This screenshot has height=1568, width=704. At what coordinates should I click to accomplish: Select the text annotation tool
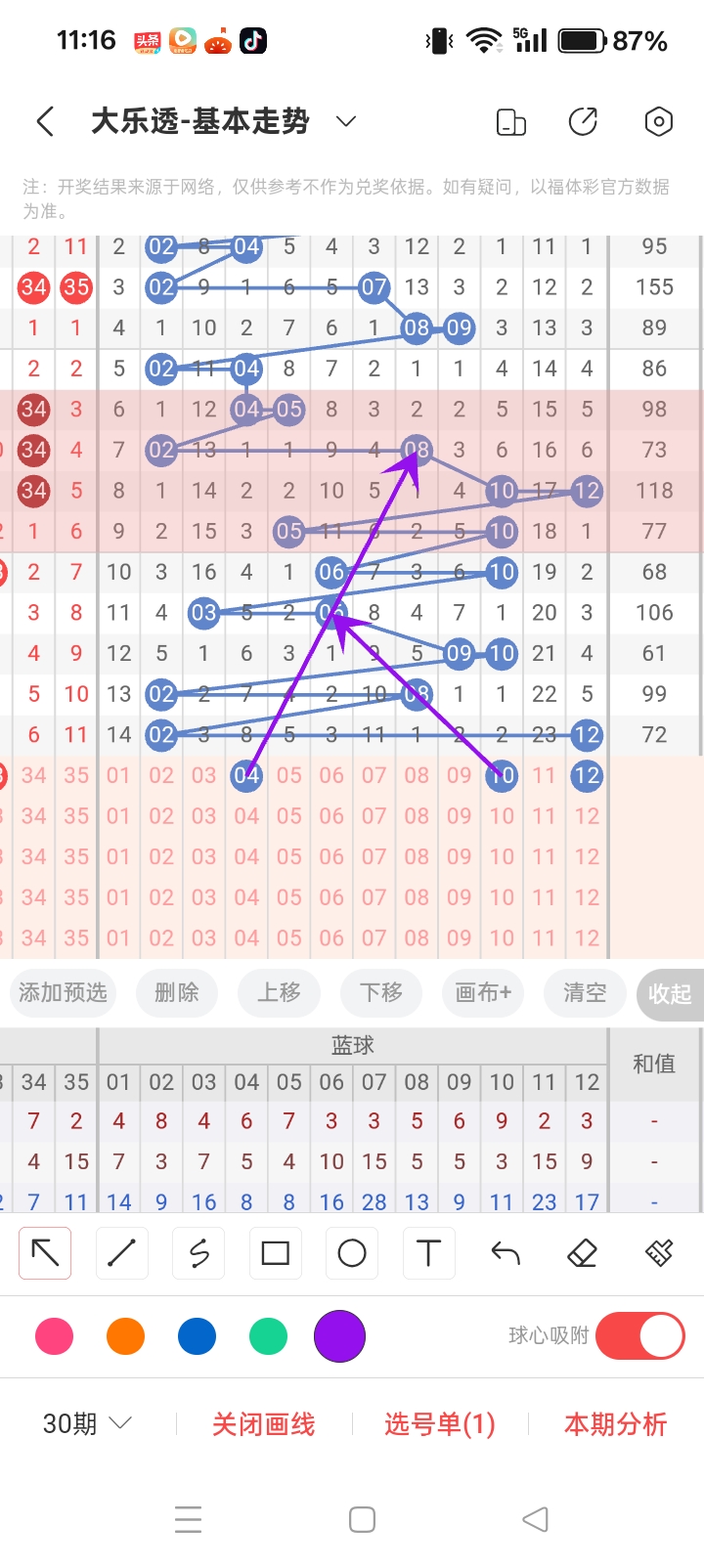(428, 1252)
